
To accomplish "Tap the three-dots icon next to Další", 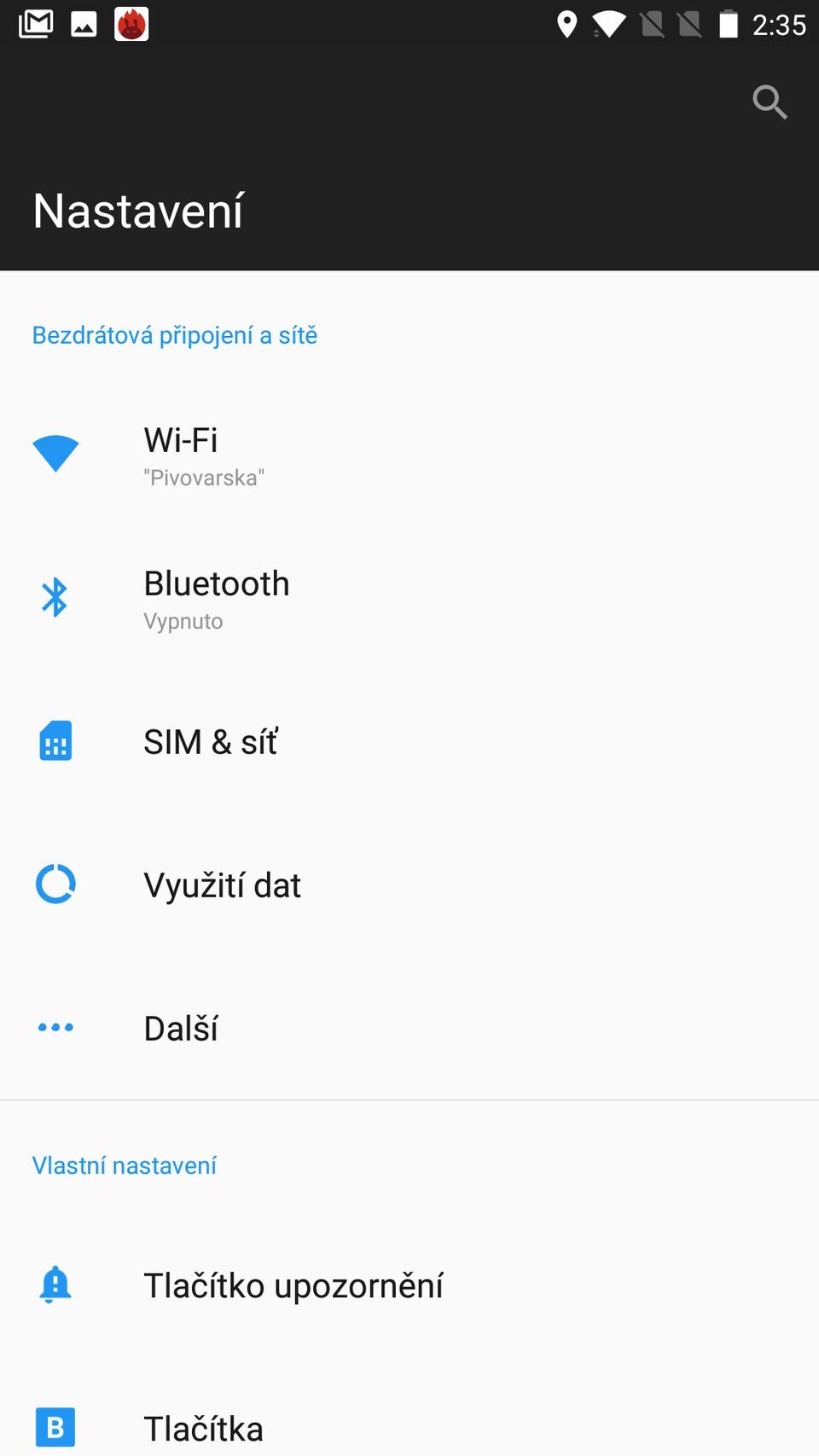I will pos(55,1027).
